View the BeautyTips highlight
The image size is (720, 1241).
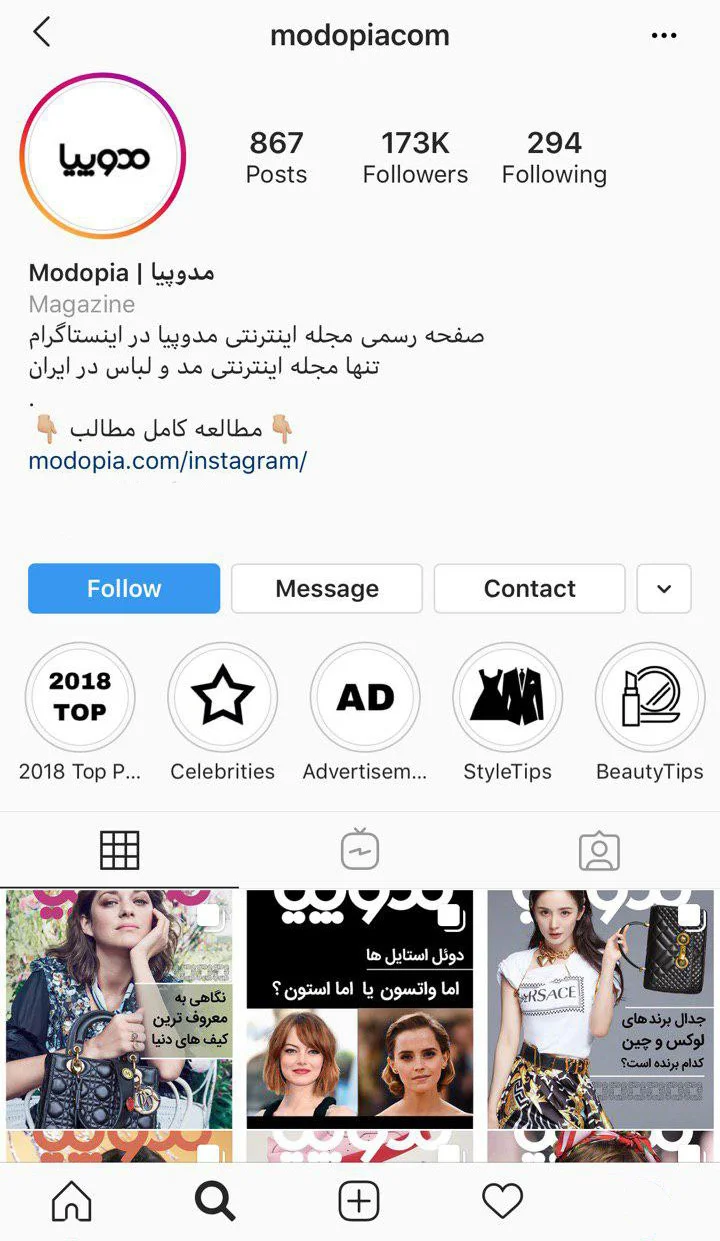[x=650, y=696]
